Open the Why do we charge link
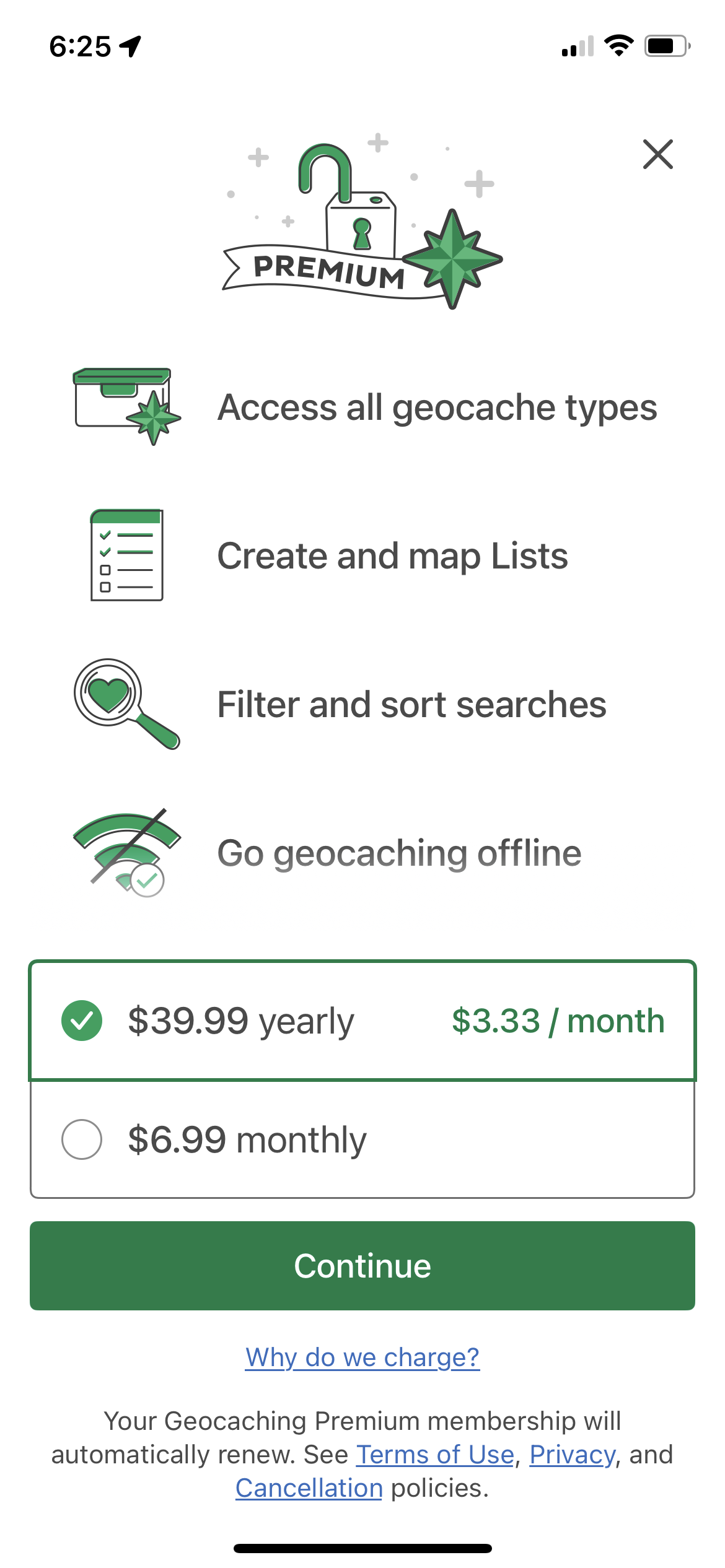725x1568 pixels. [362, 1357]
